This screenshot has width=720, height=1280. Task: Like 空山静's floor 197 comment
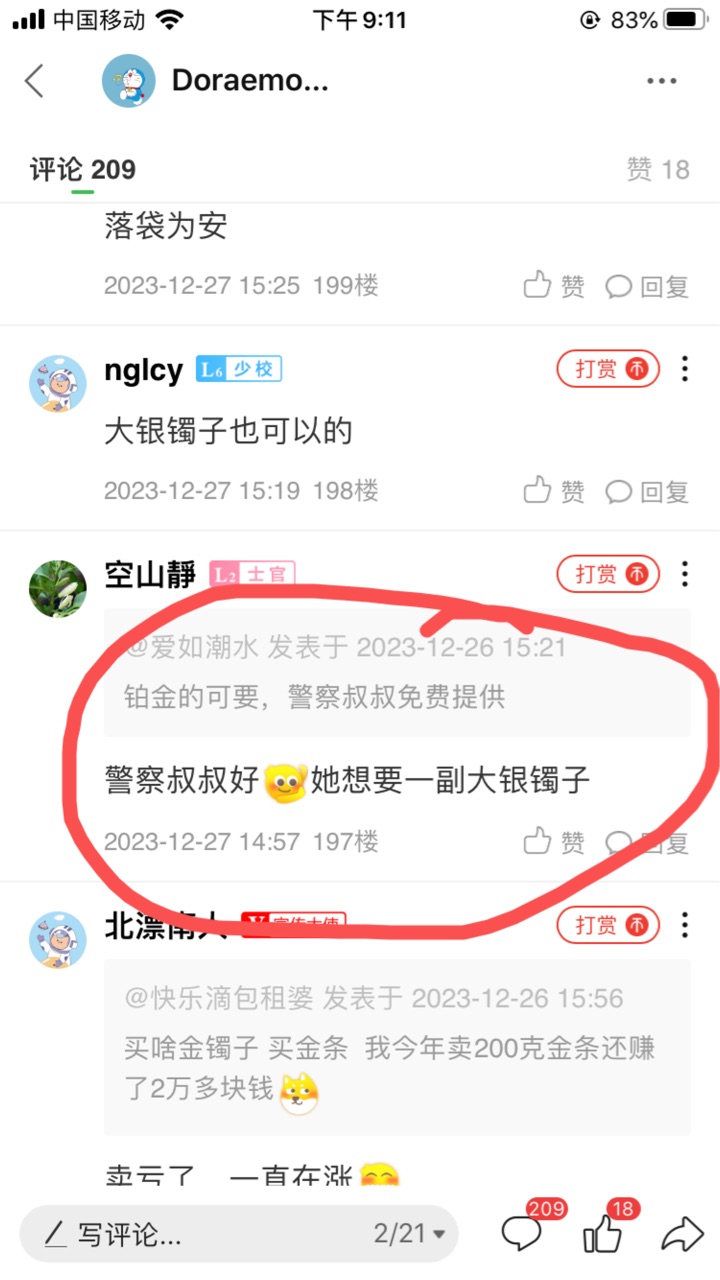554,842
